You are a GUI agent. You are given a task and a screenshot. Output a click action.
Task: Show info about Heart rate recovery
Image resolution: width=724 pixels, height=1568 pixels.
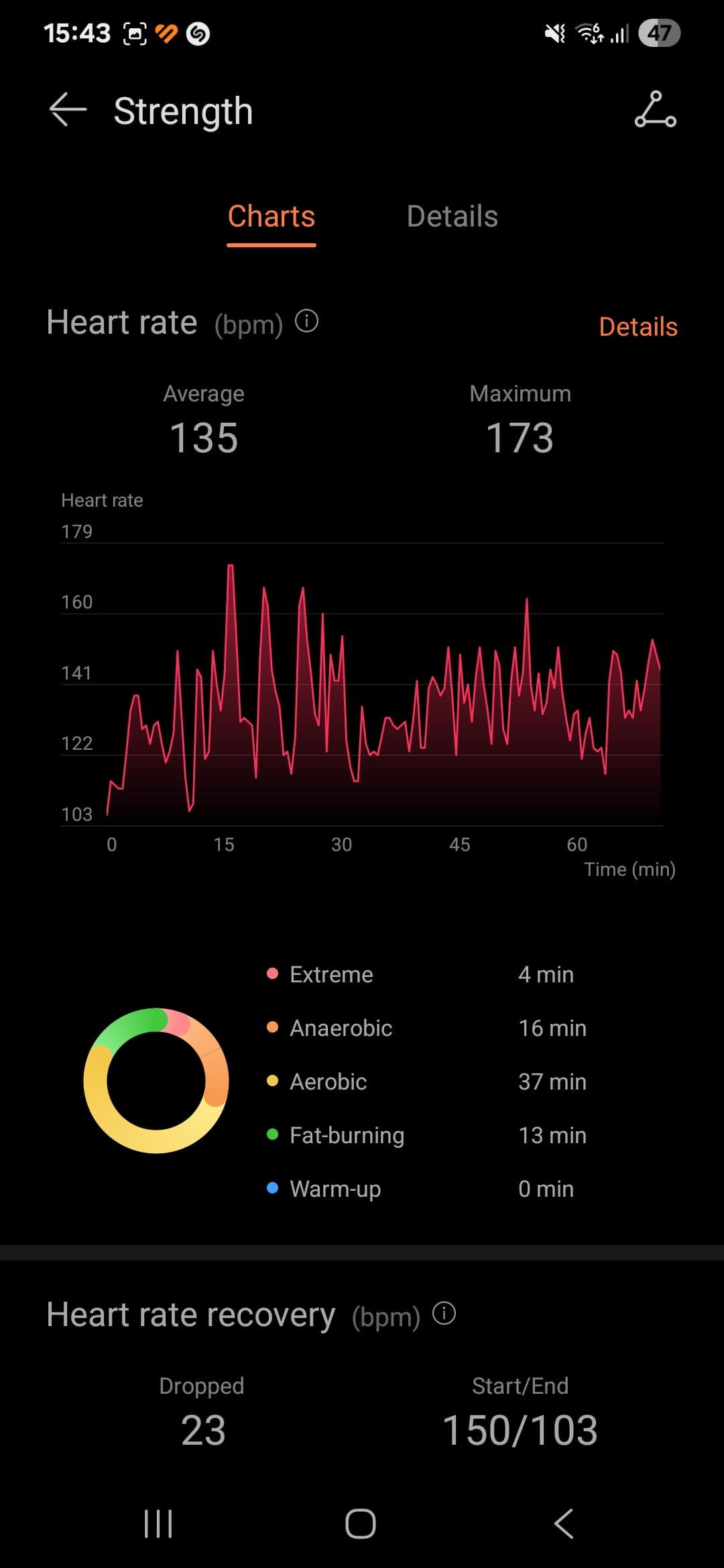click(444, 1313)
